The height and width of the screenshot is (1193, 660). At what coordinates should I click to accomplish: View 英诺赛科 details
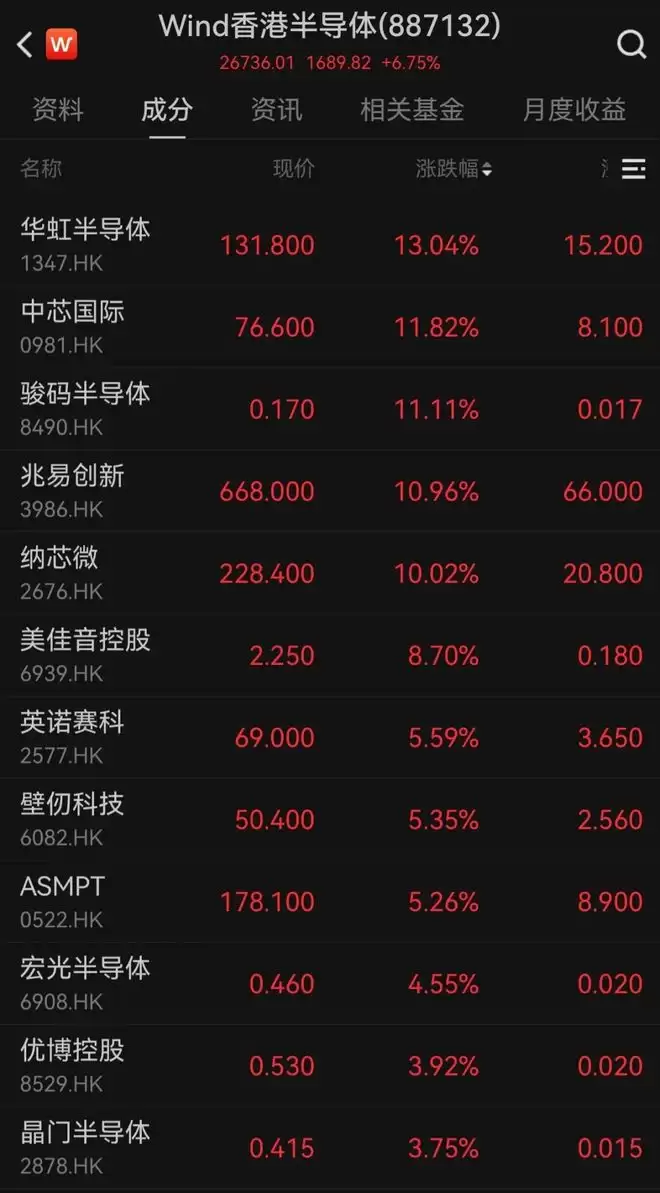(x=330, y=738)
